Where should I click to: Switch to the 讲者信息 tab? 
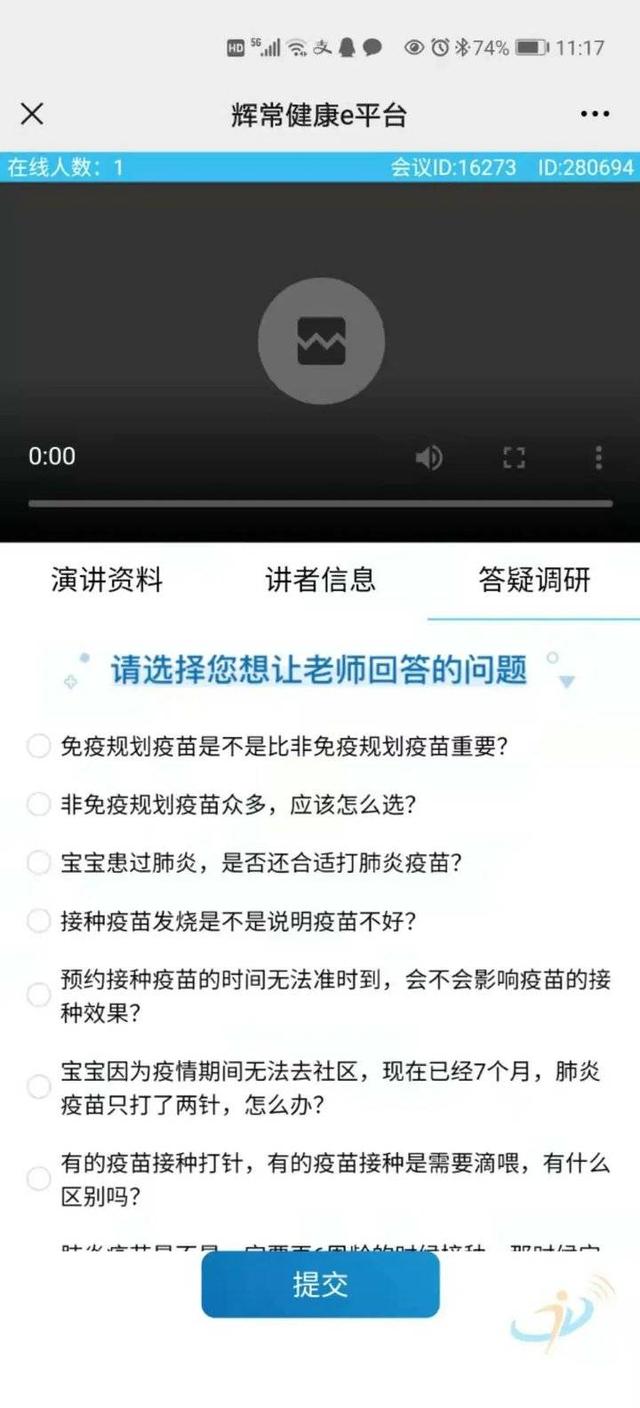click(x=320, y=580)
